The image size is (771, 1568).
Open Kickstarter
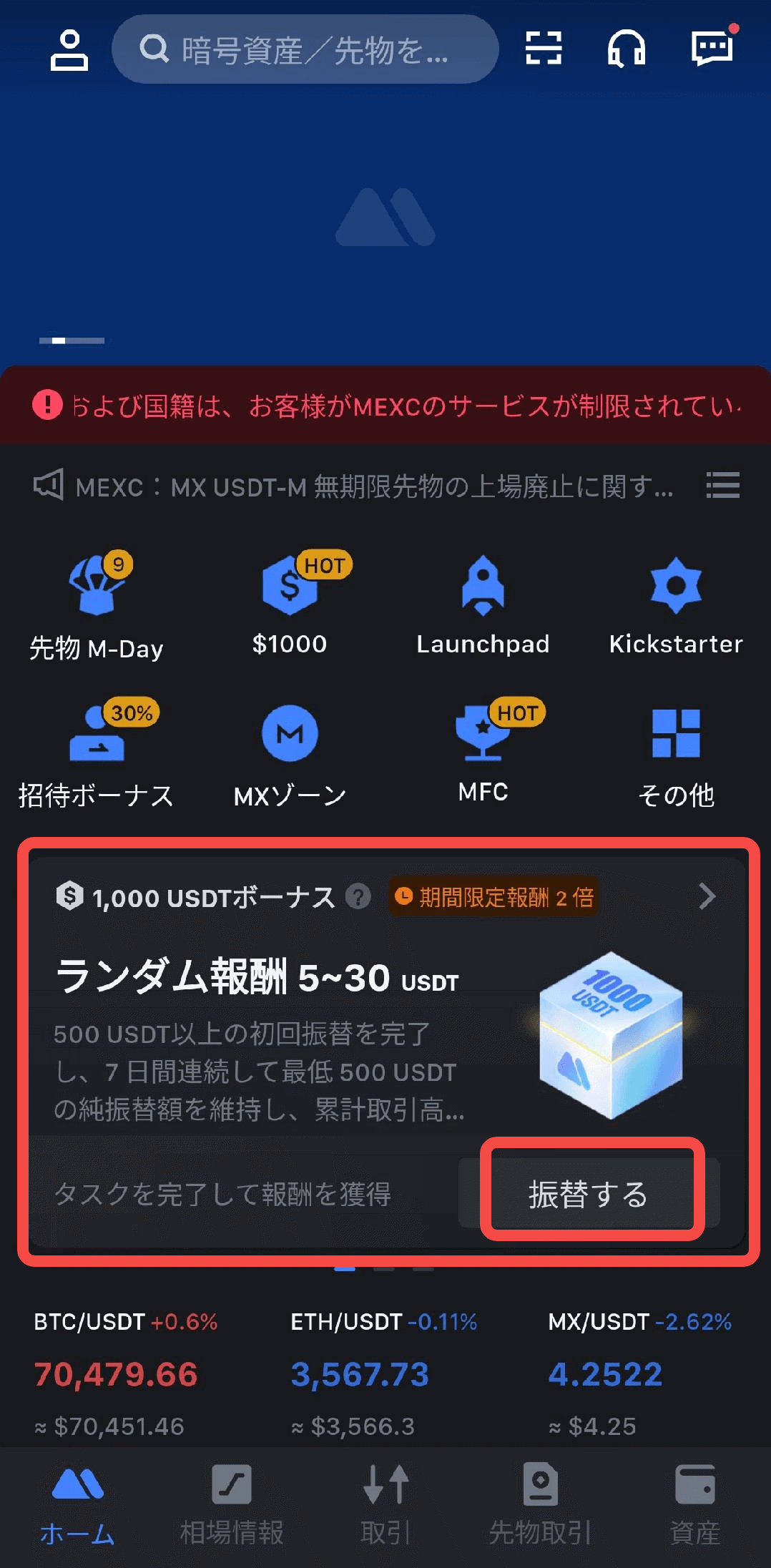(x=676, y=605)
